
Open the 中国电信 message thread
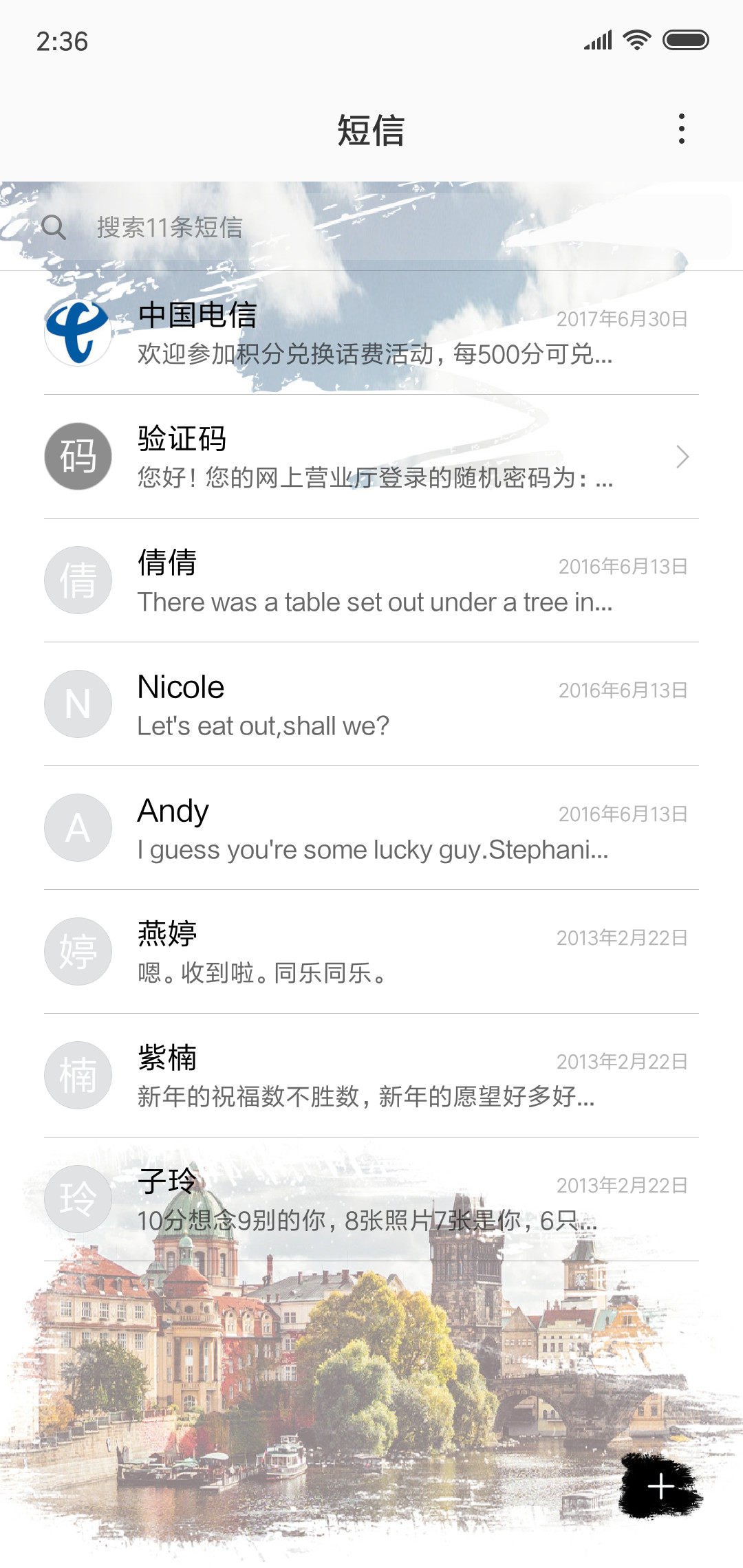pos(371,333)
